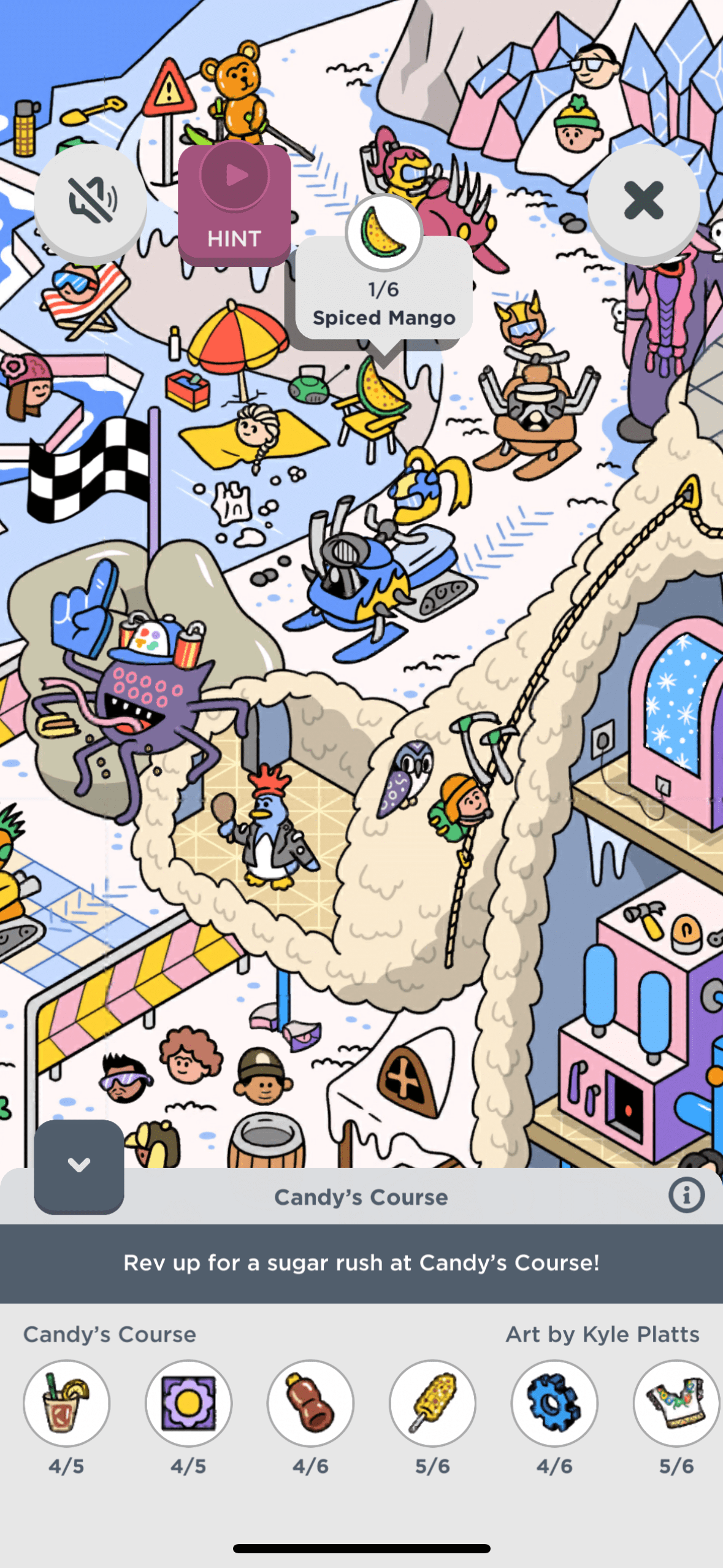This screenshot has width=723, height=1568.
Task: Select the blue gear item
Action: [x=554, y=1402]
